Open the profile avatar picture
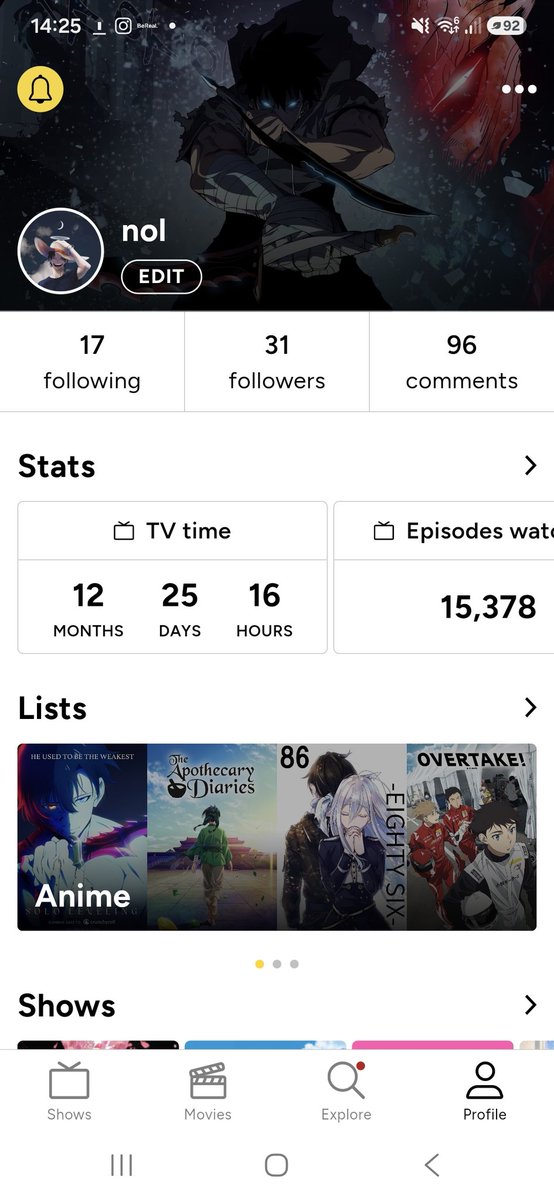Screen dimensions: 554x1200 [x=61, y=251]
